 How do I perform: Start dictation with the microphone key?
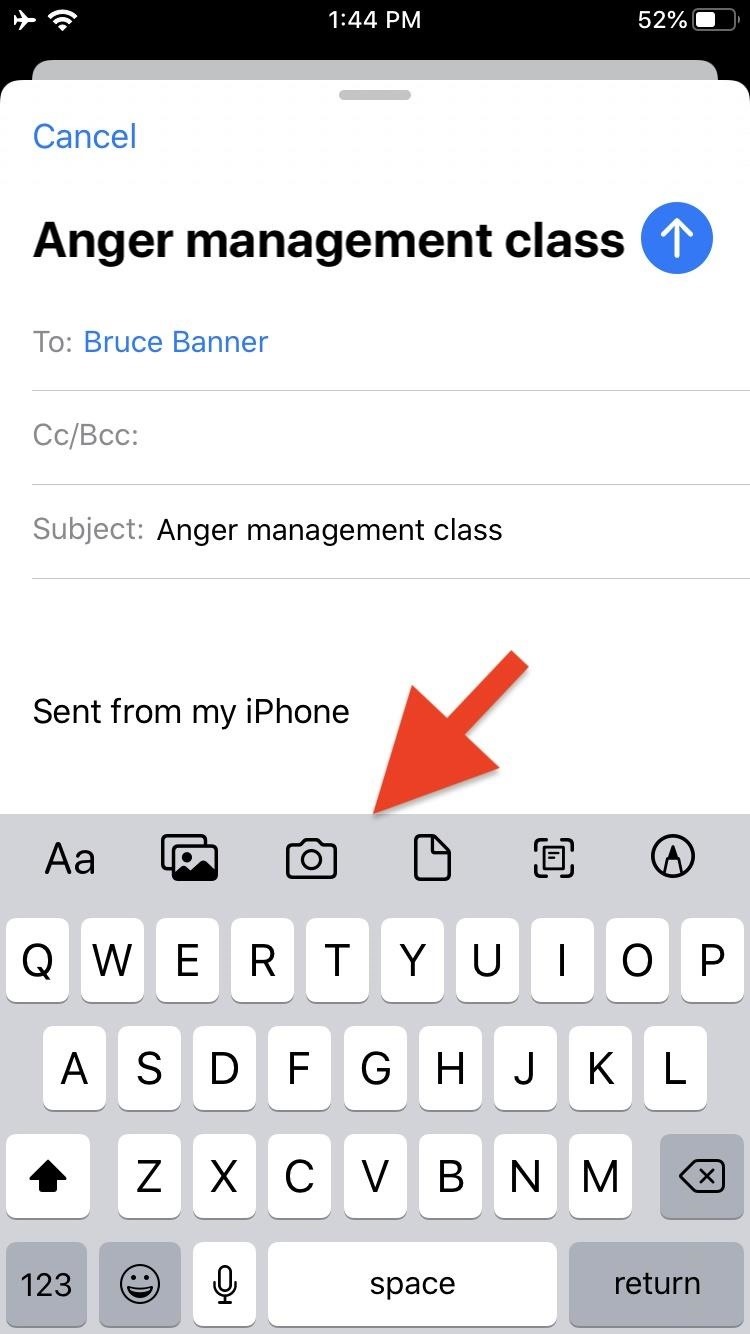[226, 1284]
